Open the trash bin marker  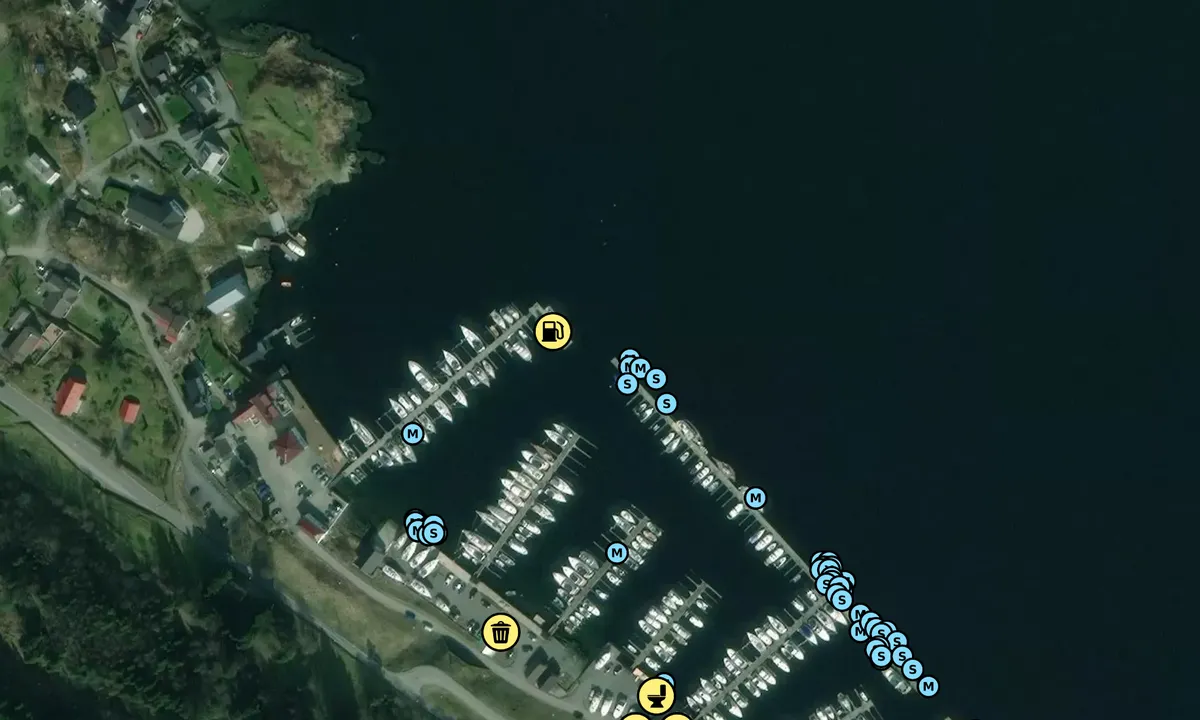tap(501, 632)
